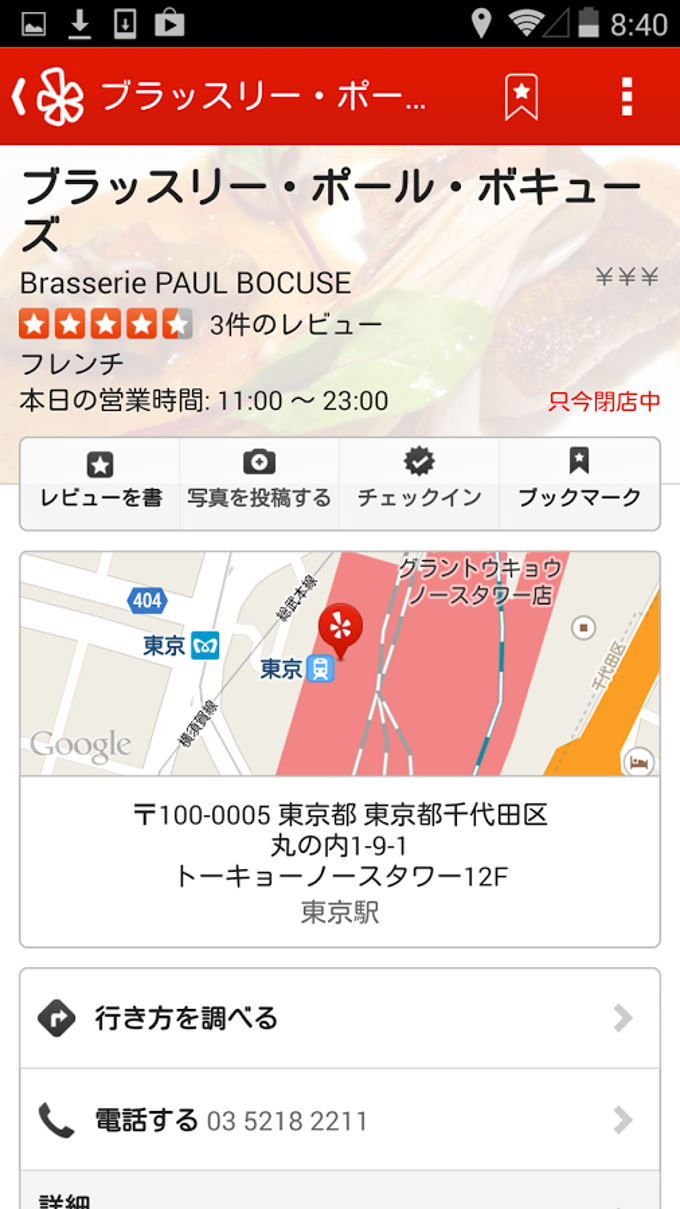Write a review with レビューを書

(100, 481)
